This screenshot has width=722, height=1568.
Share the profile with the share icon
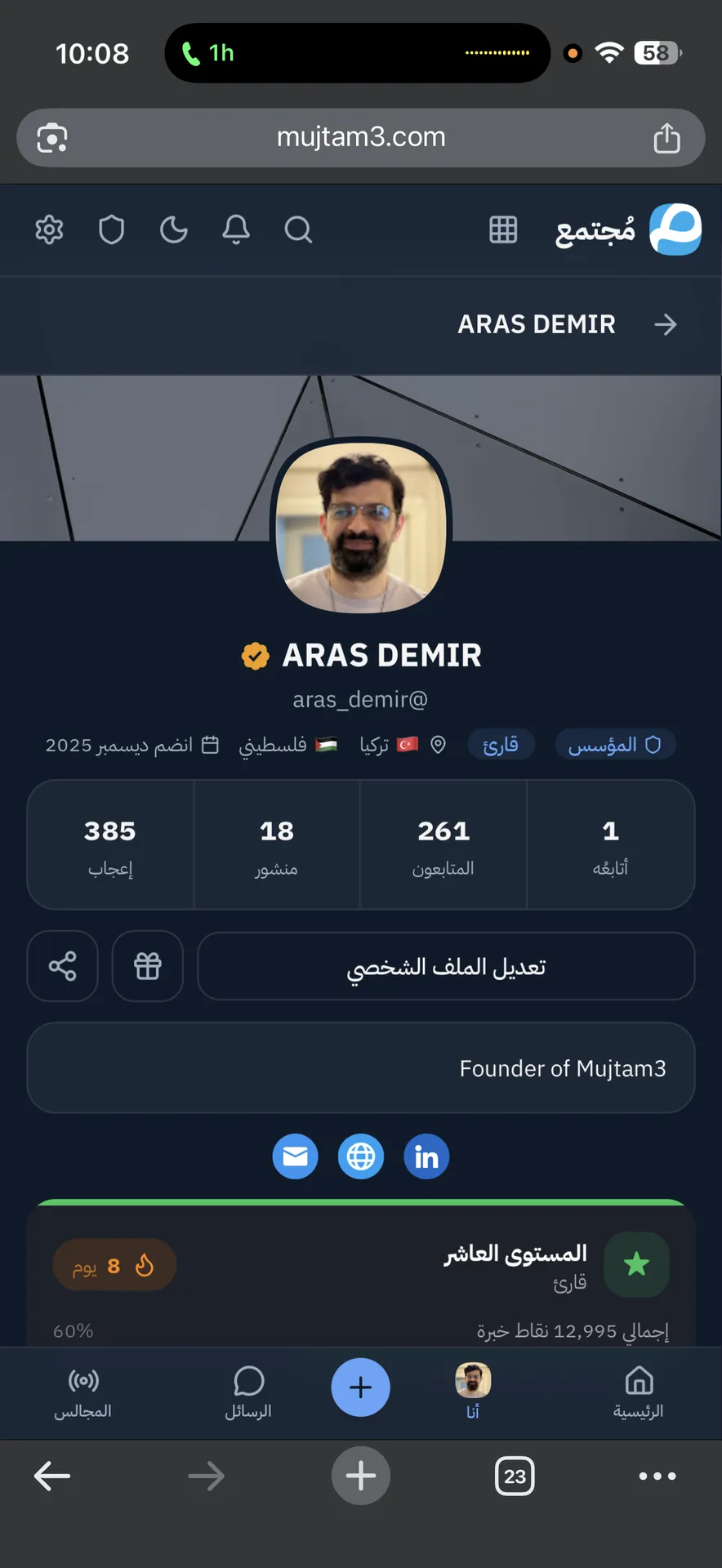coord(63,967)
